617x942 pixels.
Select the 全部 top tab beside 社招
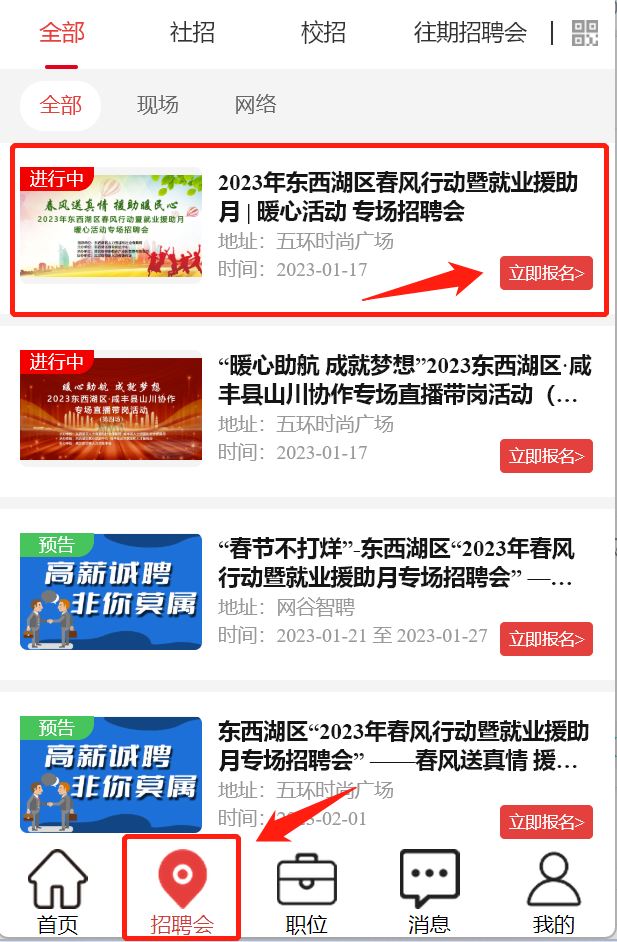click(x=62, y=32)
